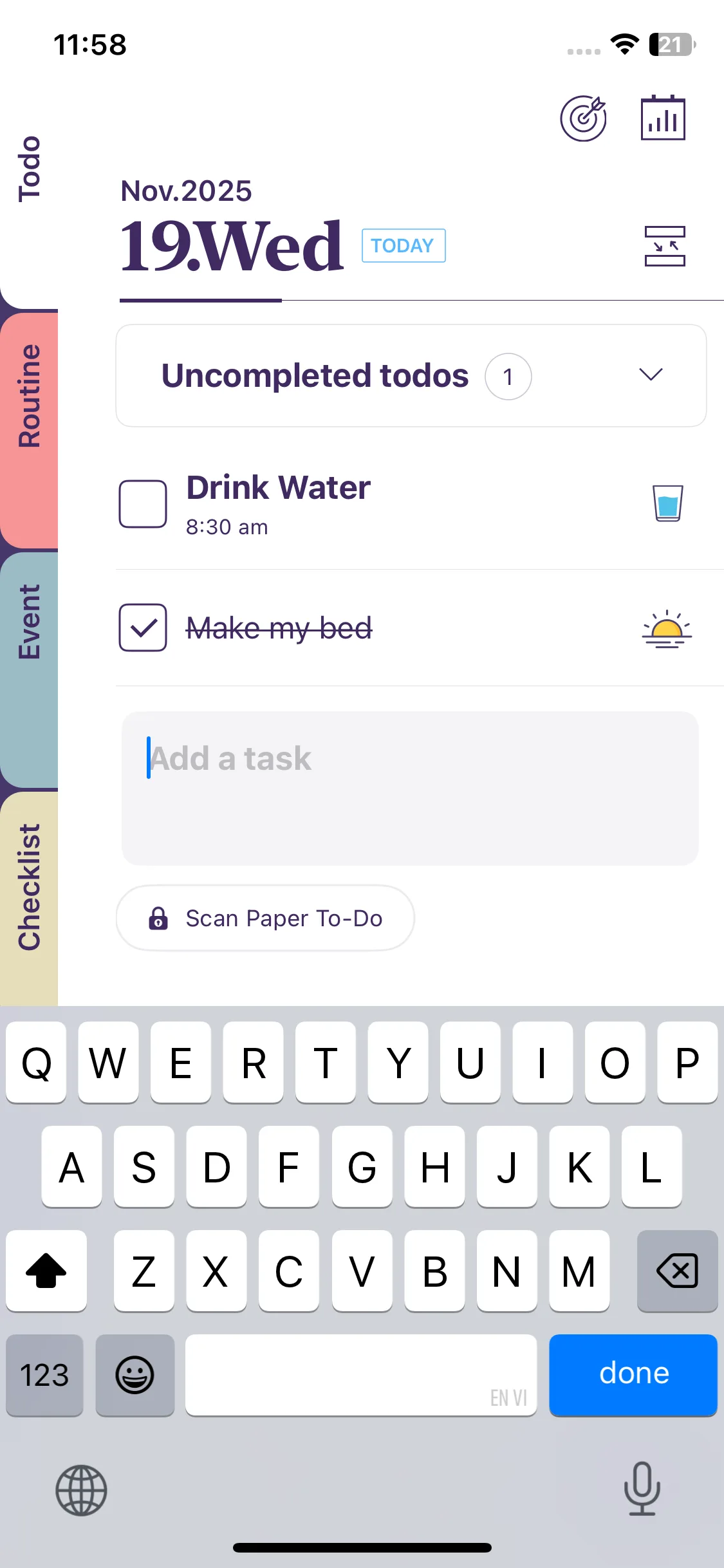Viewport: 724px width, 1568px height.
Task: Uncheck the Make my bed task
Action: coord(143,627)
